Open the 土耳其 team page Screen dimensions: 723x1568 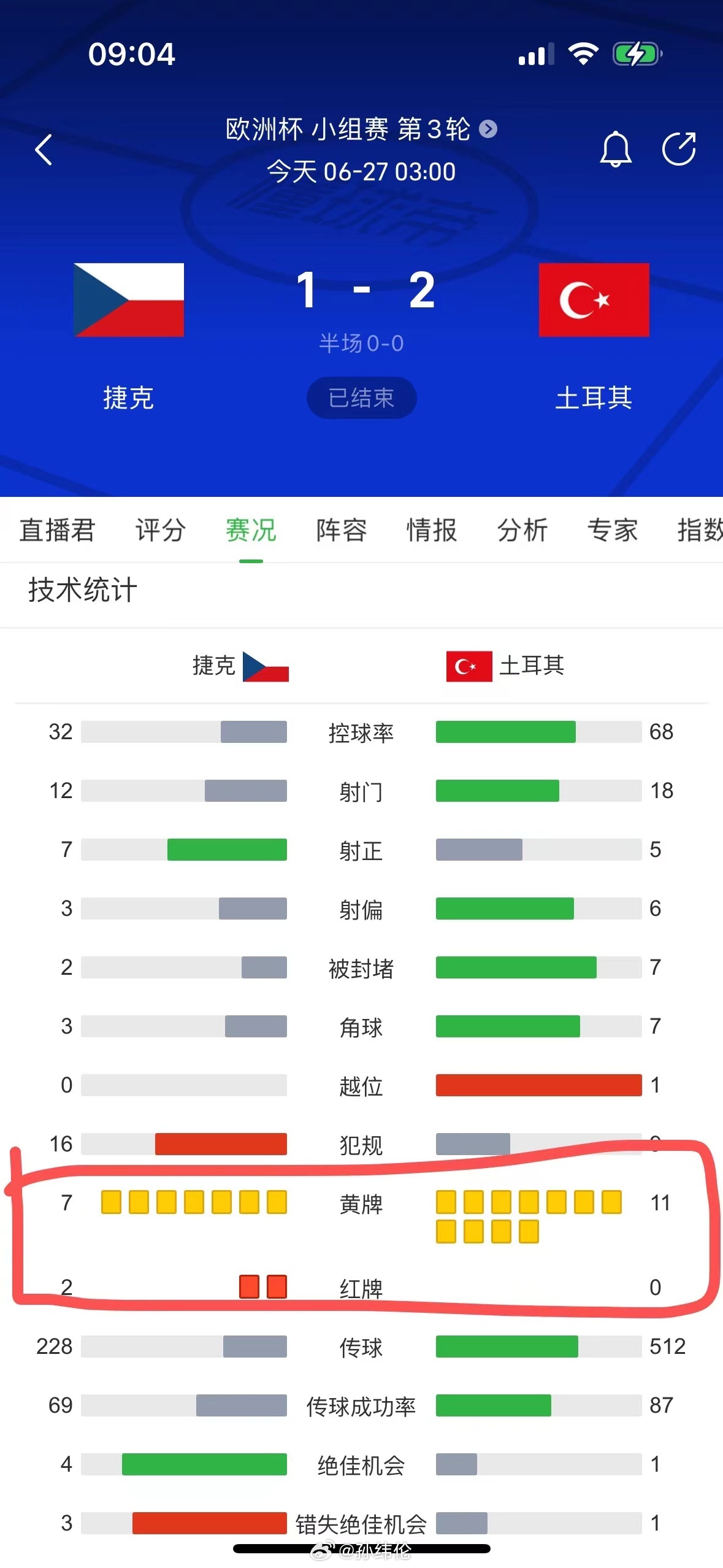coord(594,301)
